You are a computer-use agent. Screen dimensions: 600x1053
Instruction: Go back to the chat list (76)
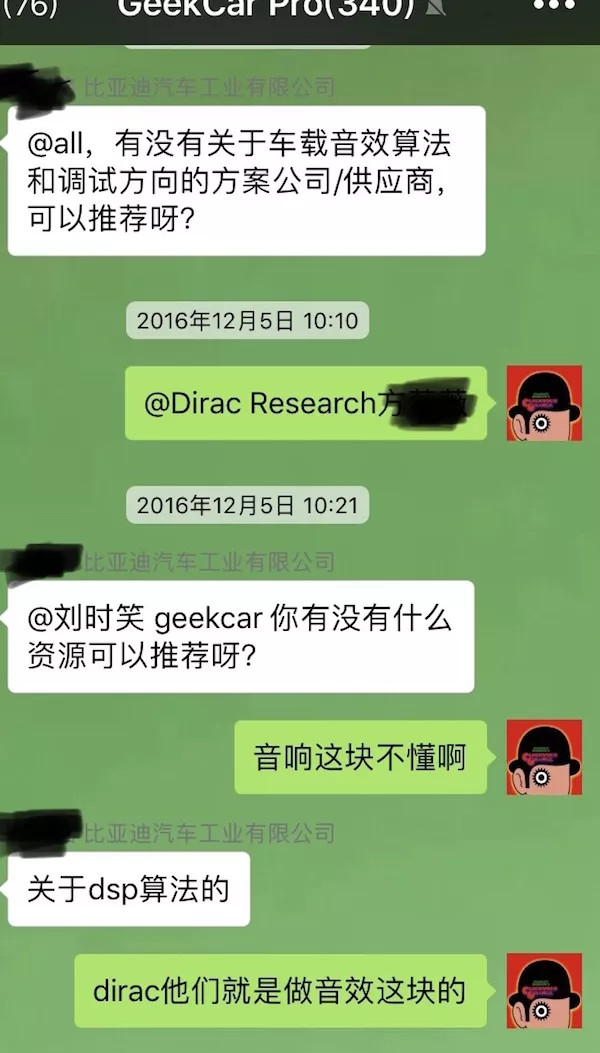pyautogui.click(x=30, y=9)
